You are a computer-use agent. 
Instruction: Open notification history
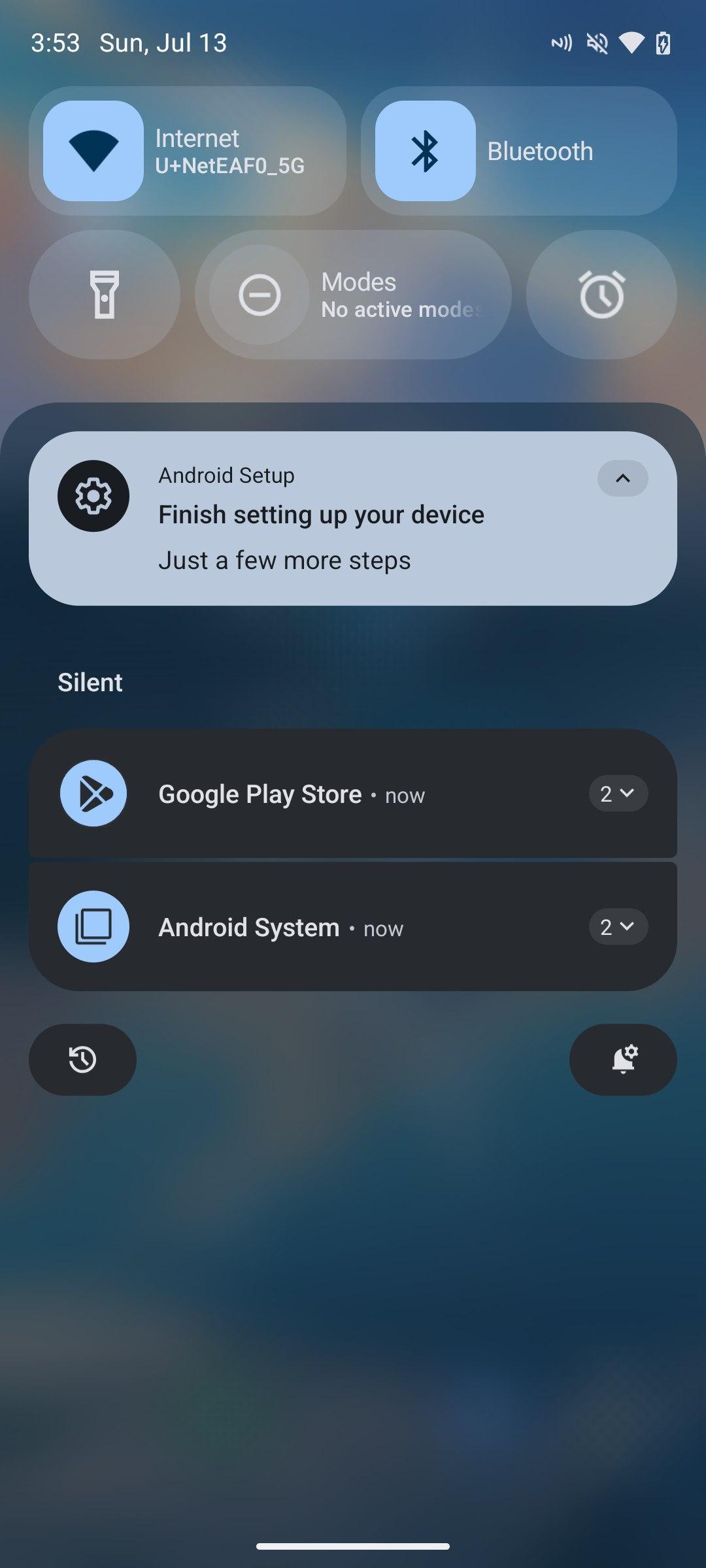(82, 1060)
